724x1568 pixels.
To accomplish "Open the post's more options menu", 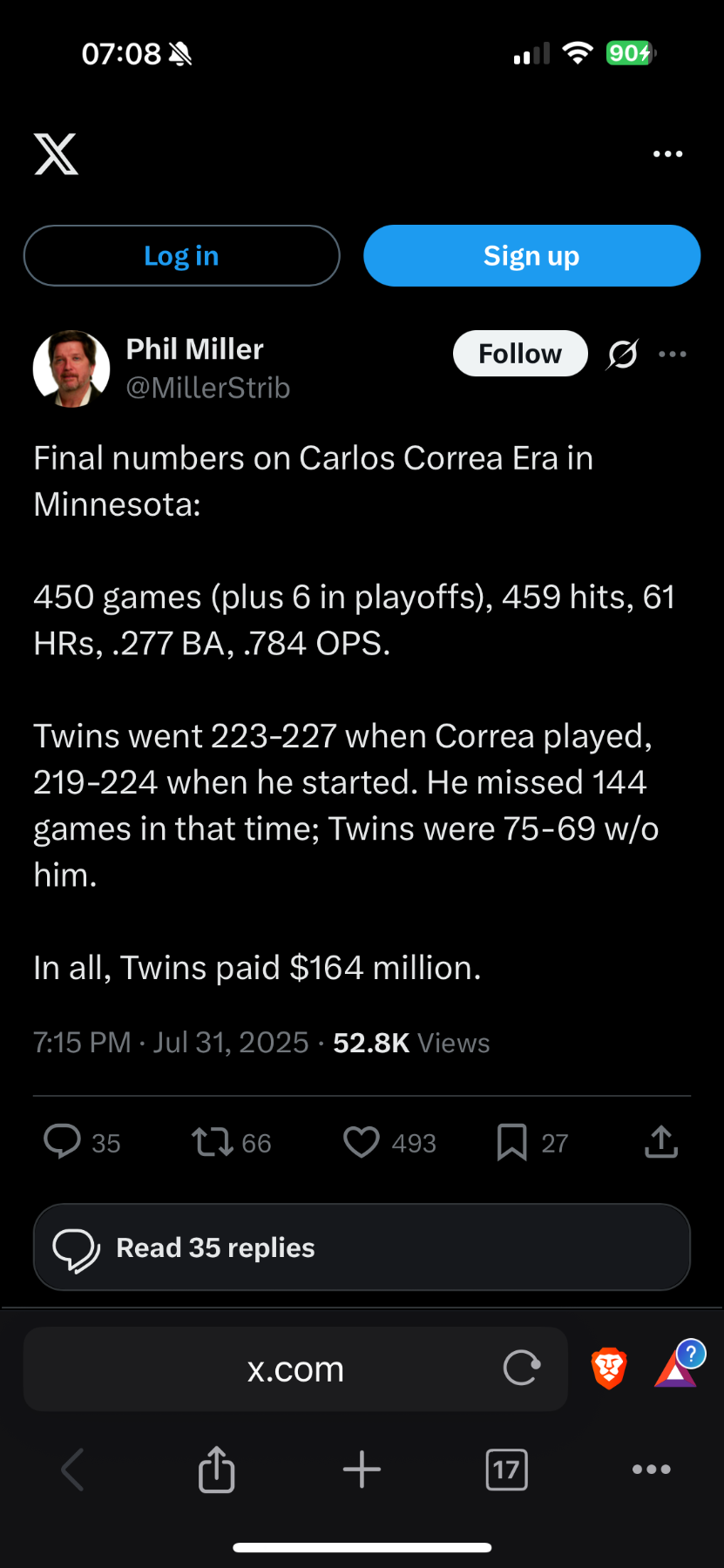I will (x=673, y=354).
